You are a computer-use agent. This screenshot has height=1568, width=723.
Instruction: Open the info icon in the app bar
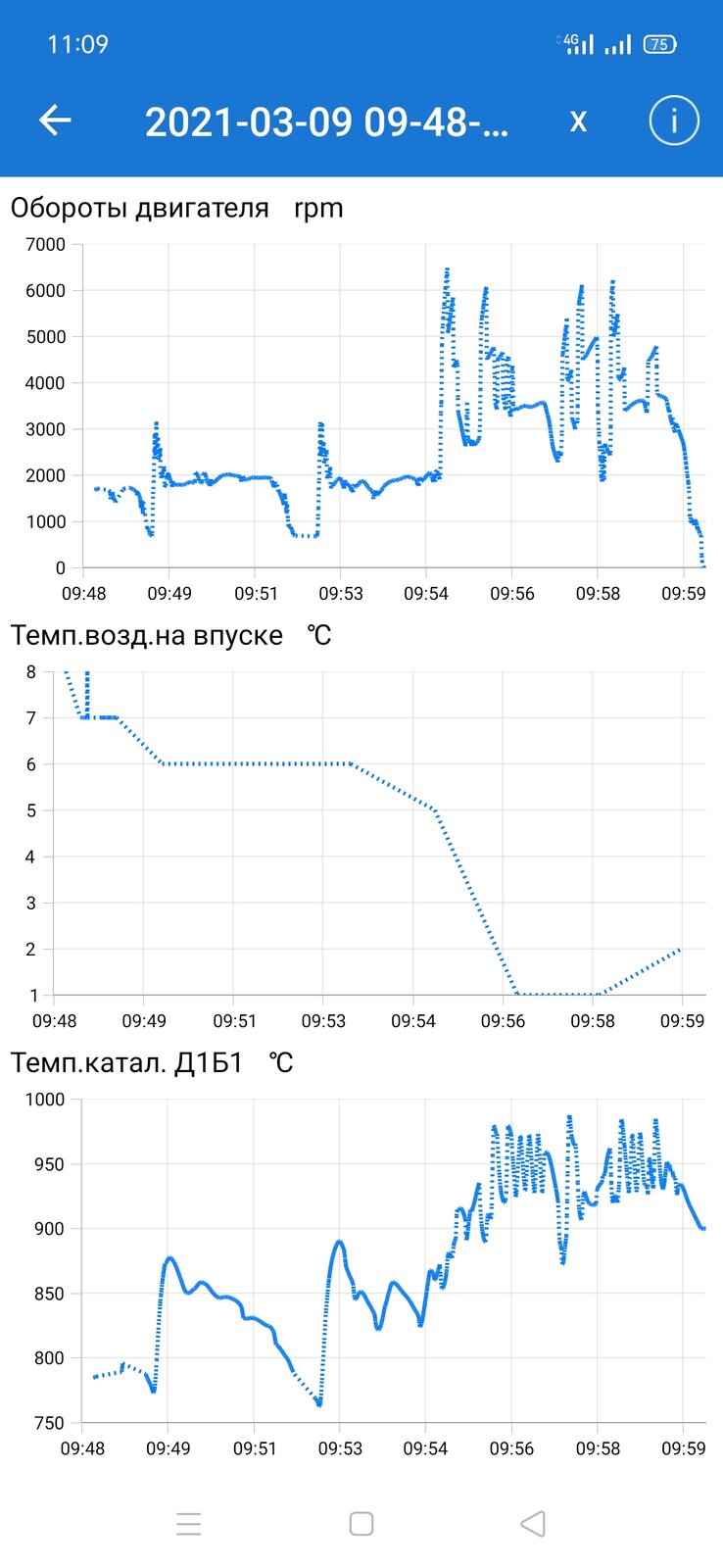674,121
